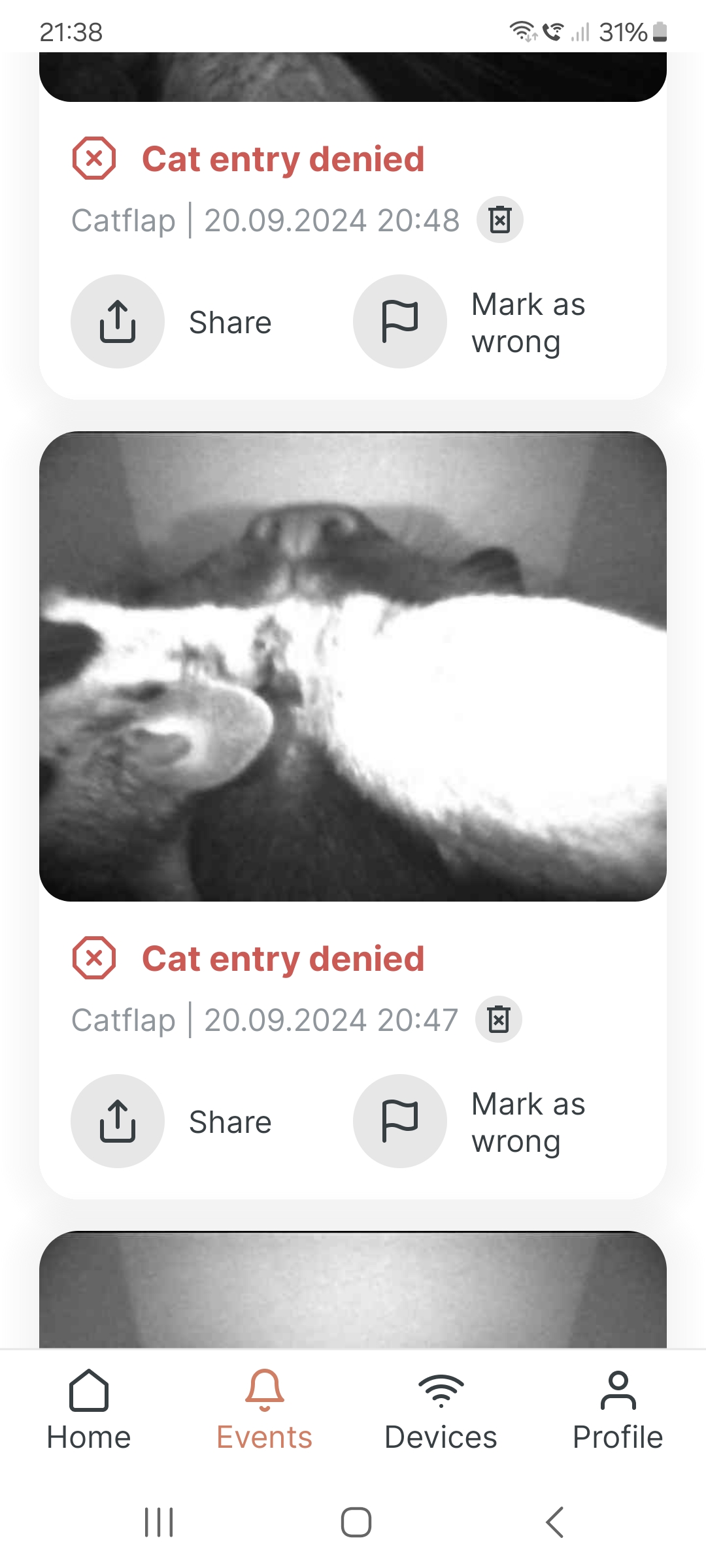Switch to the Home tab
The width and height of the screenshot is (706, 1568).
[x=89, y=1411]
